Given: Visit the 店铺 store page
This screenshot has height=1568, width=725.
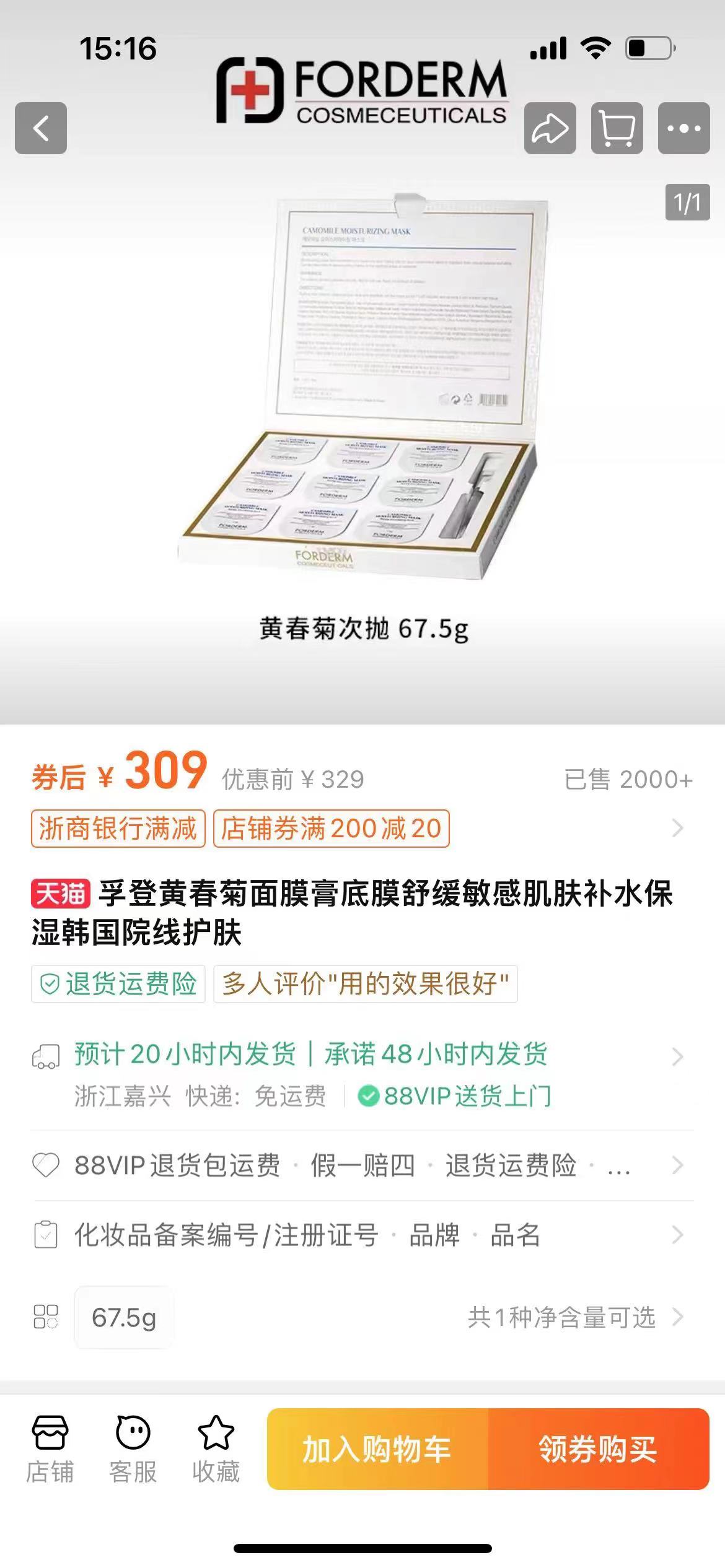Looking at the screenshot, I should pyautogui.click(x=50, y=1449).
